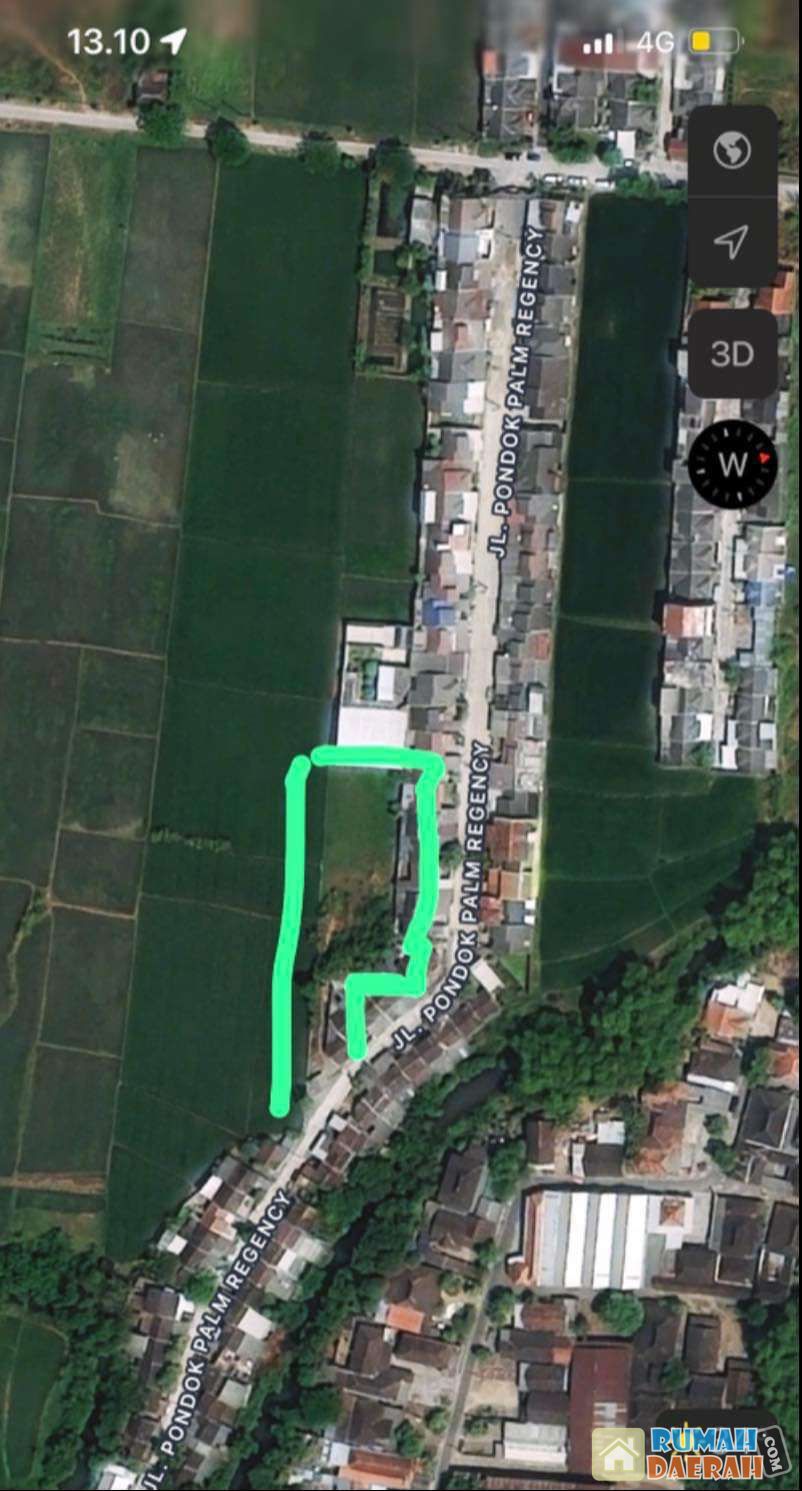Switch the map to 3D view

coord(732,353)
